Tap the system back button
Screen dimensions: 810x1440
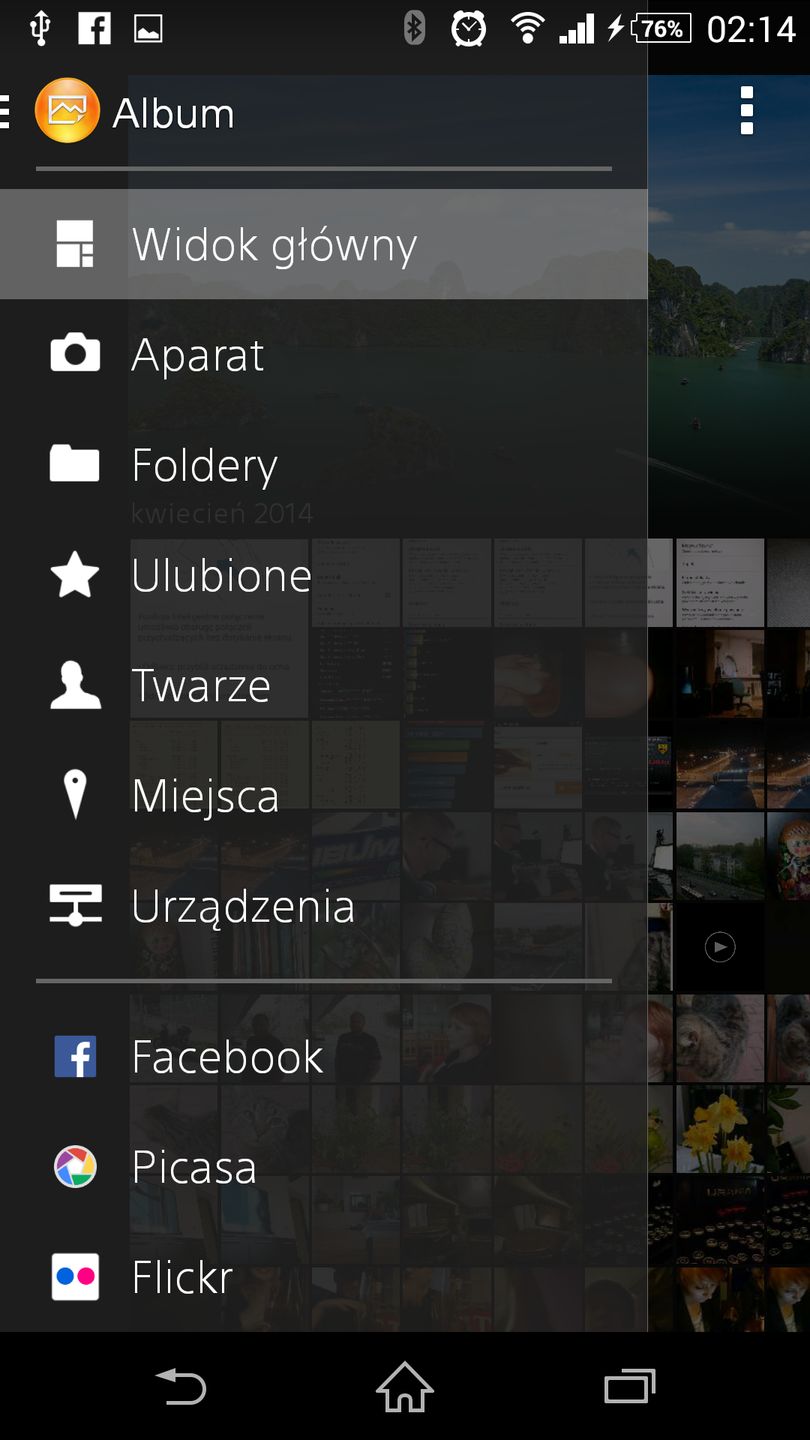click(x=181, y=1387)
